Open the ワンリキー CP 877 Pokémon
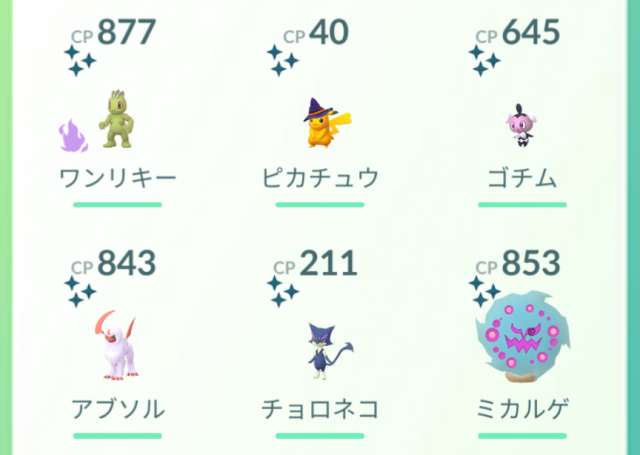 pyautogui.click(x=118, y=122)
